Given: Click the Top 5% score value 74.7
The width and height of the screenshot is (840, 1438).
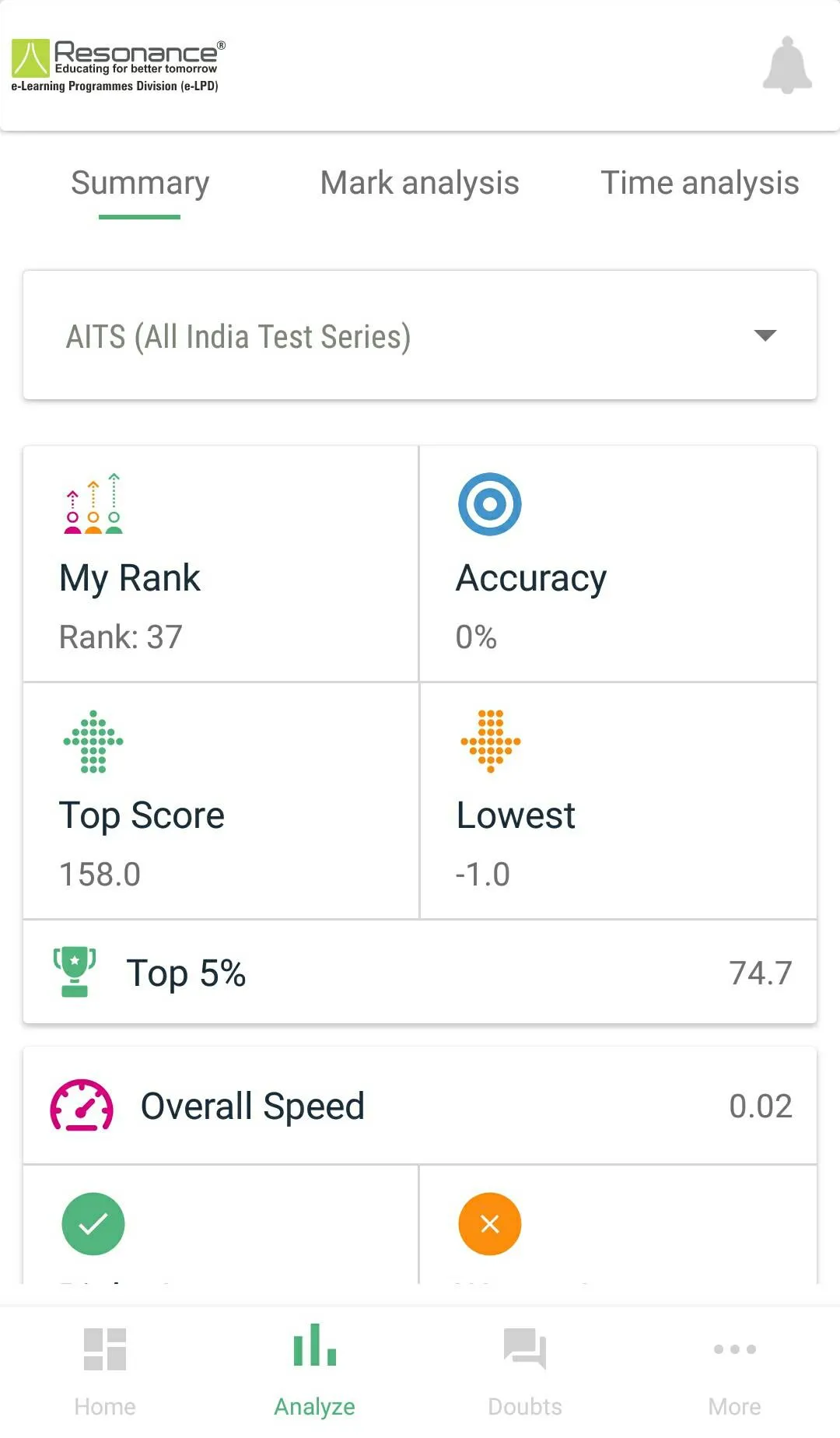Looking at the screenshot, I should 759,972.
